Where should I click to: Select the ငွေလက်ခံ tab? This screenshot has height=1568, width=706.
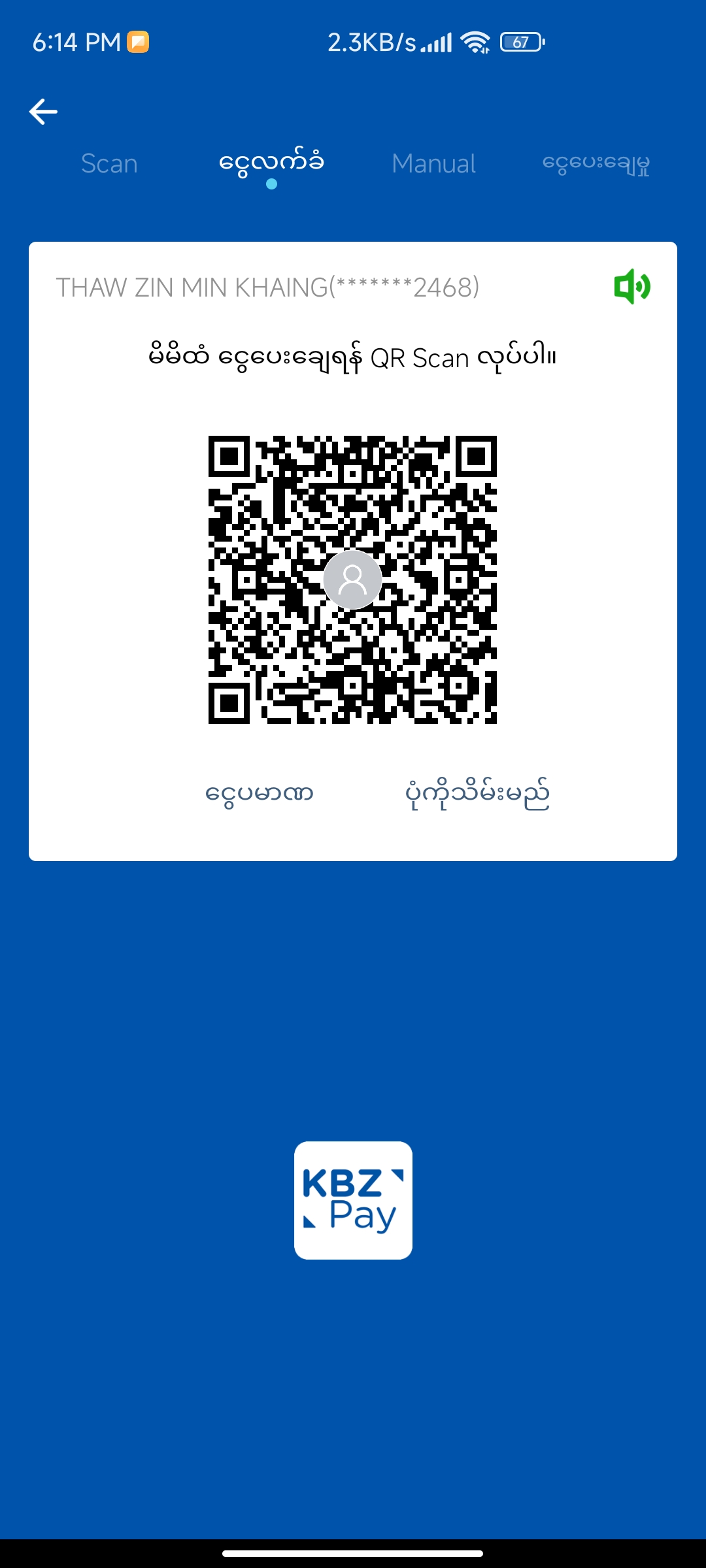(271, 163)
